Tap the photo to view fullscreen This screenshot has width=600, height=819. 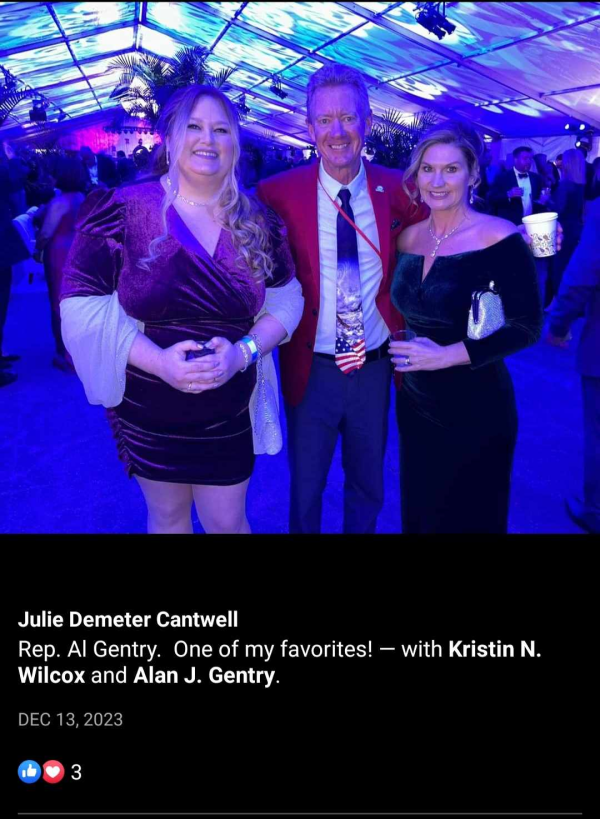(x=300, y=268)
